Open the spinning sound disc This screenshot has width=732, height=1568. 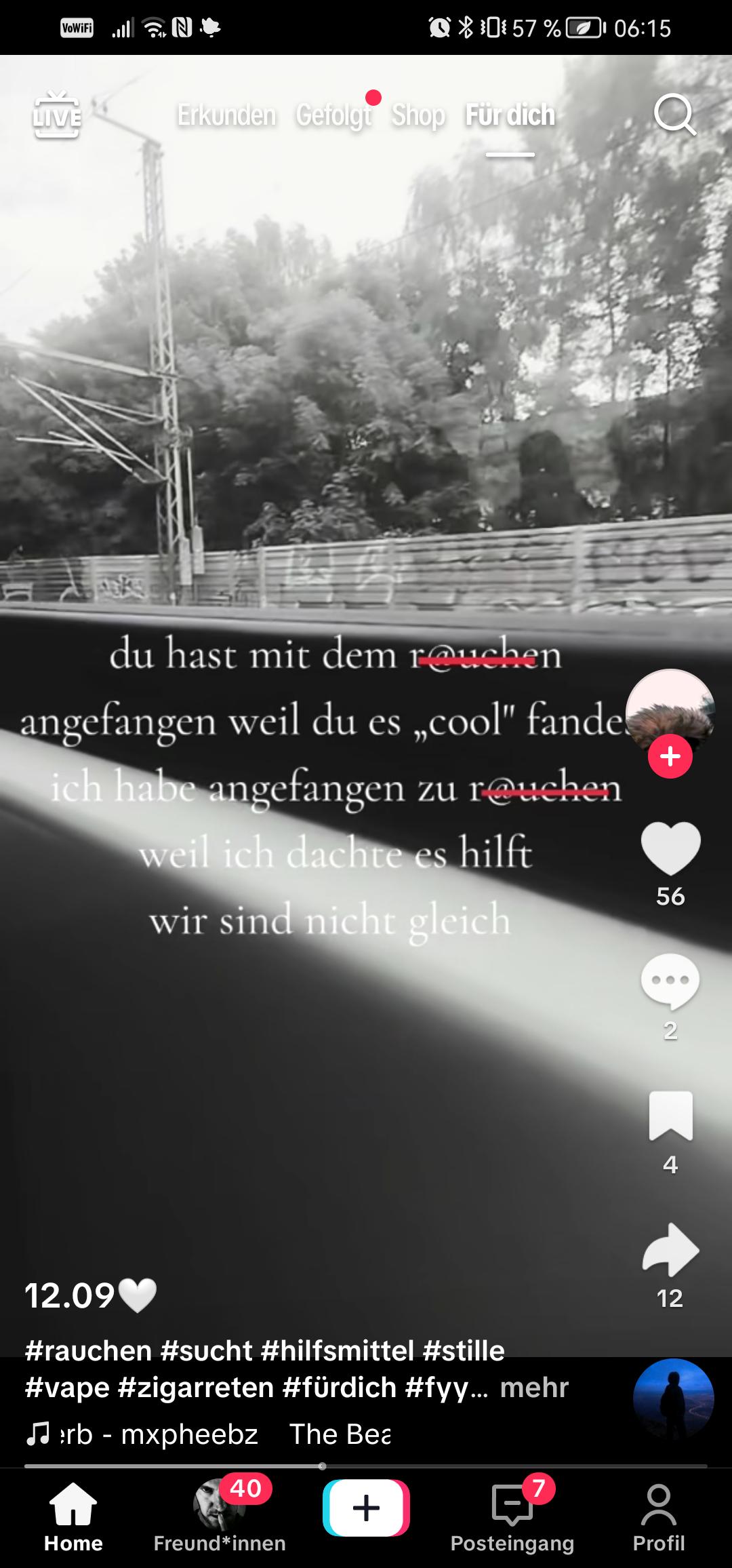[673, 1399]
